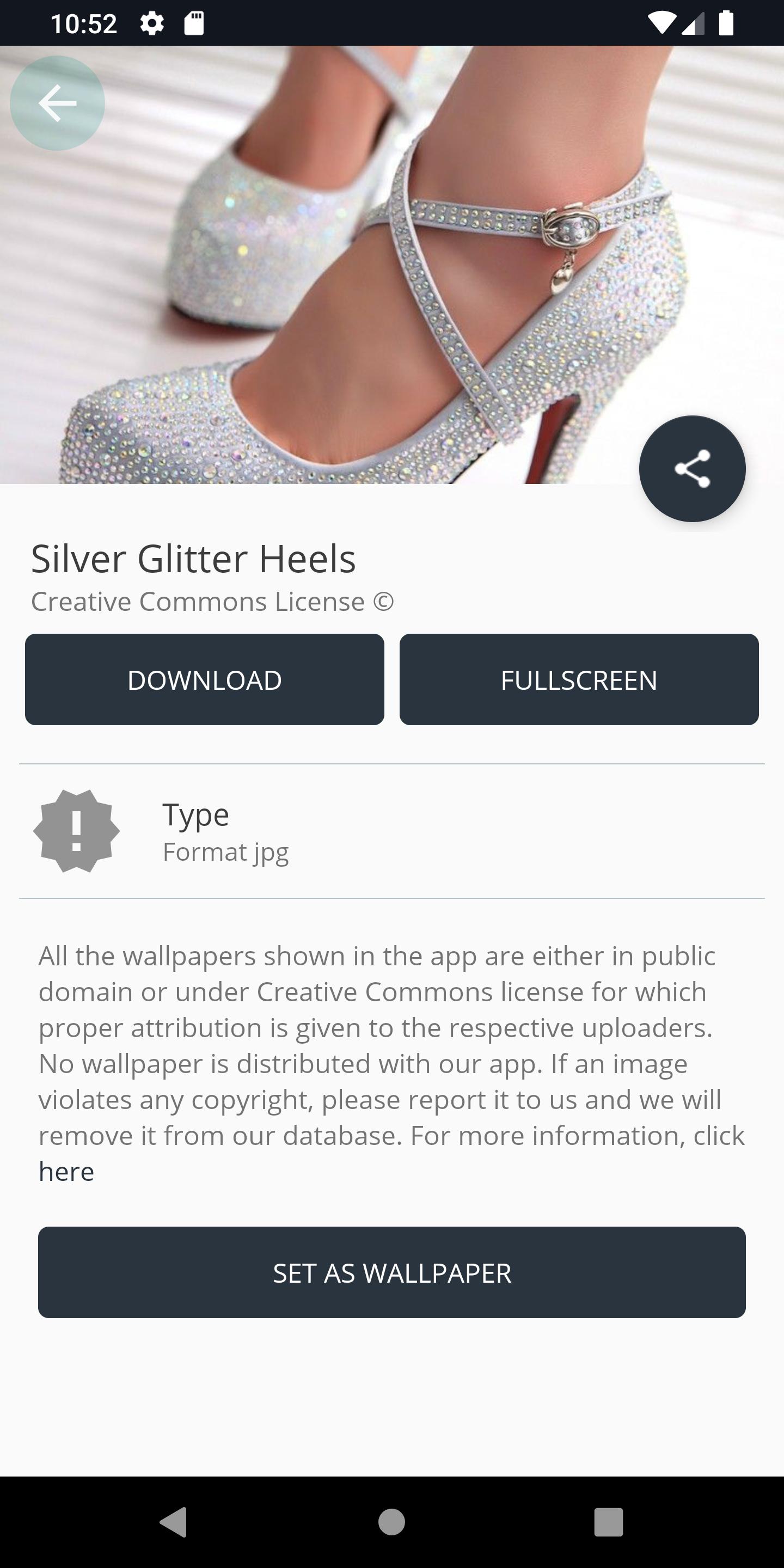This screenshot has width=784, height=1568.
Task: Go to the system home screen
Action: (x=391, y=1522)
